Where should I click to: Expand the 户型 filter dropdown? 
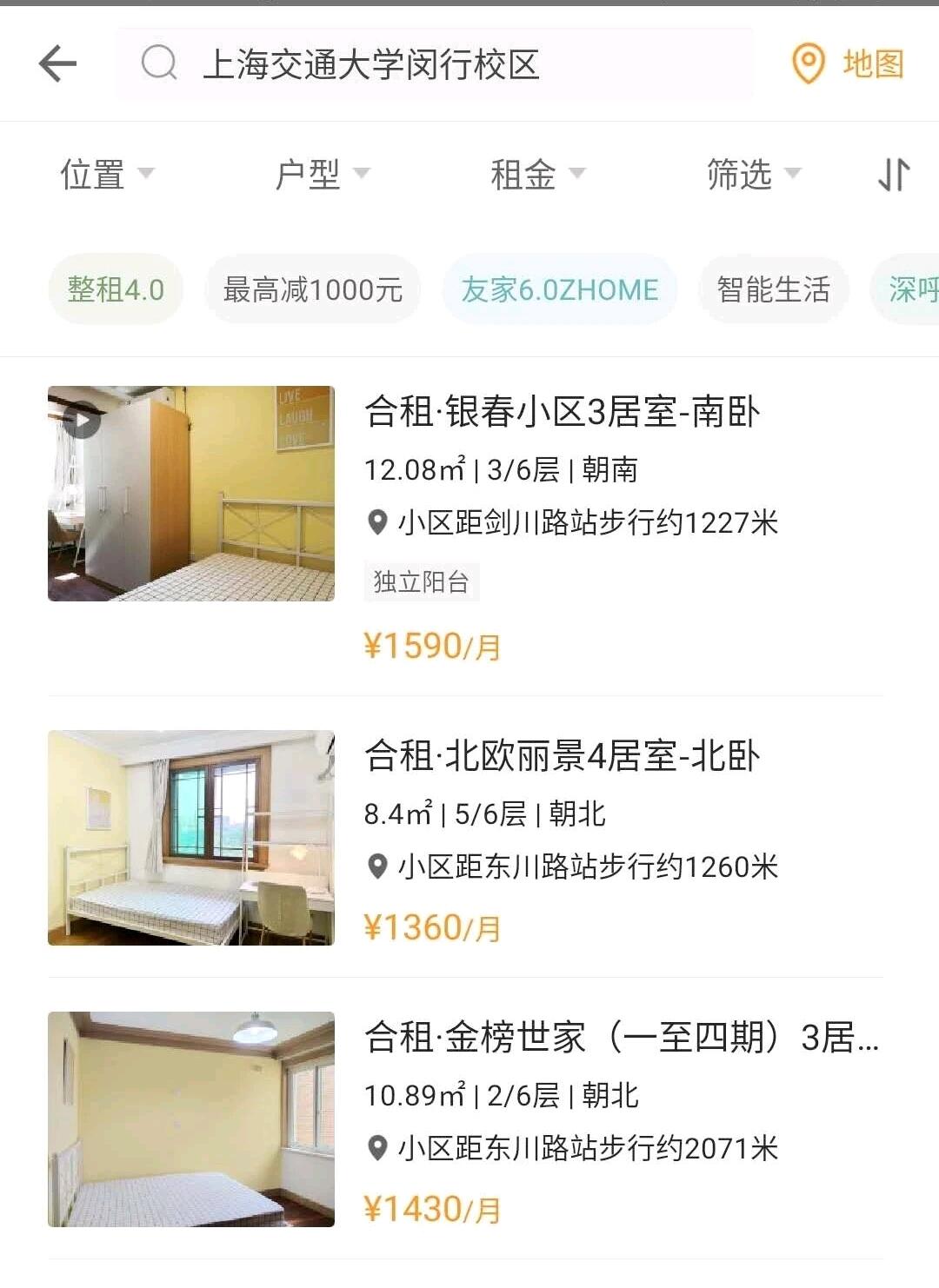323,174
